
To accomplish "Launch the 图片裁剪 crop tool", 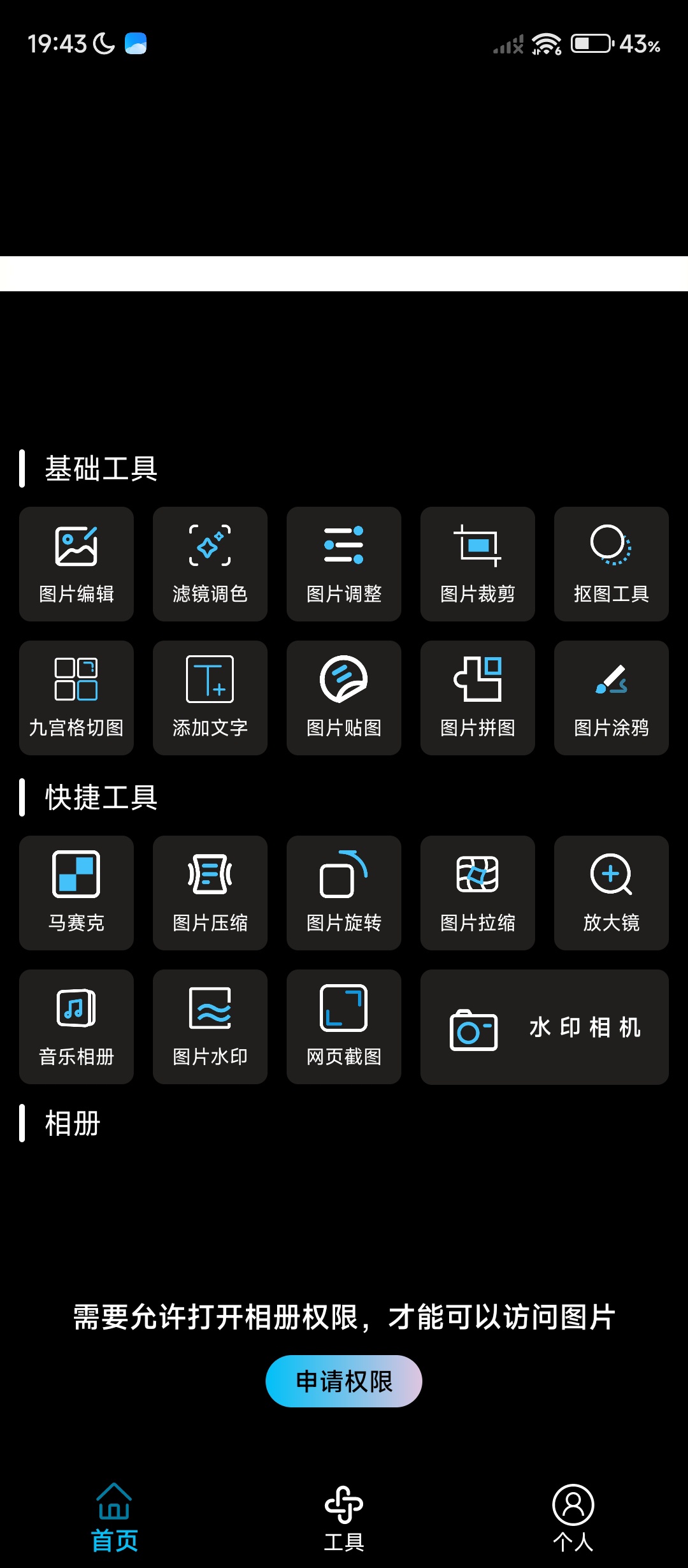I will point(478,563).
